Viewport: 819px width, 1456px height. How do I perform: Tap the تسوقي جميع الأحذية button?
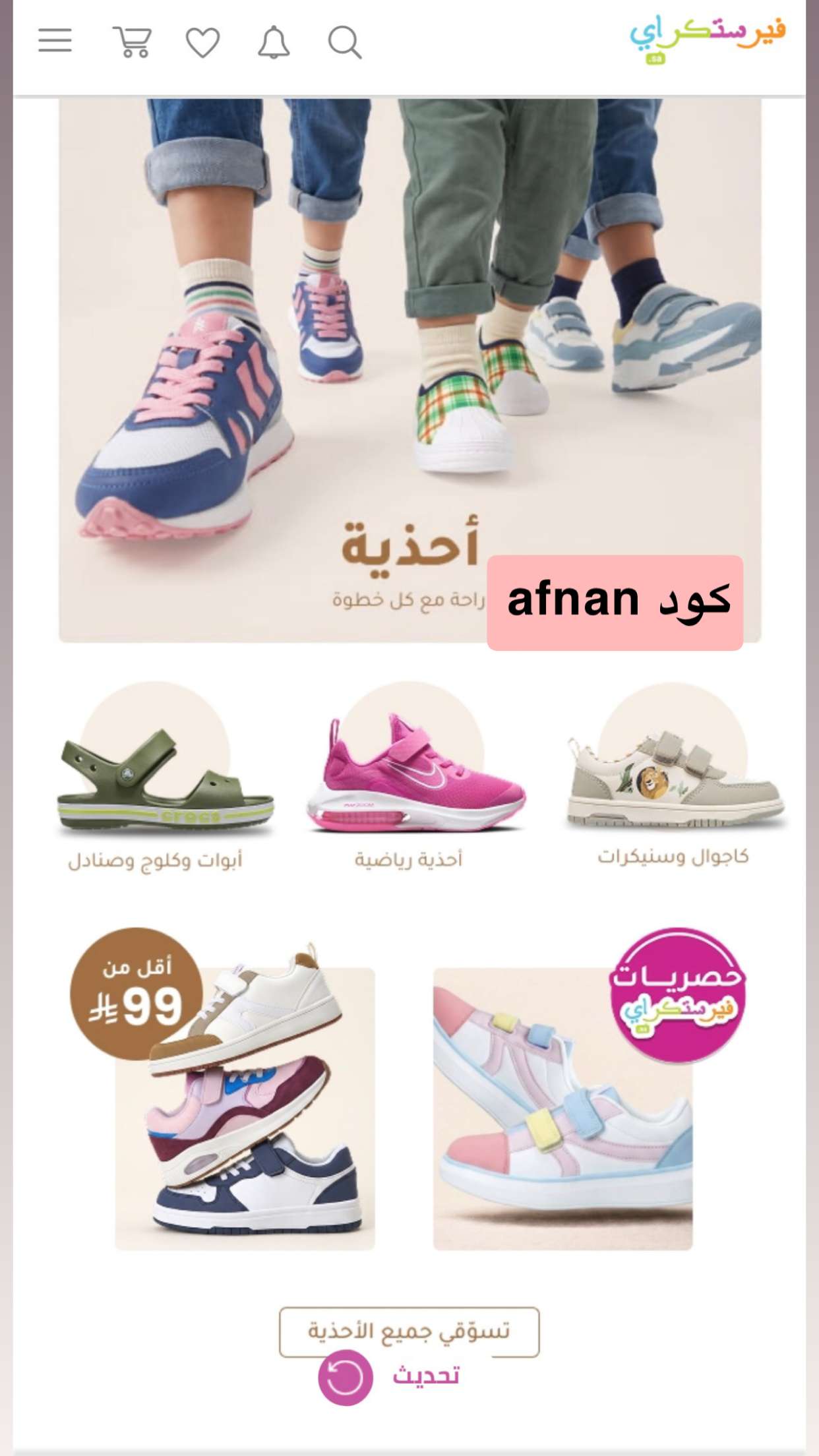click(x=409, y=1332)
